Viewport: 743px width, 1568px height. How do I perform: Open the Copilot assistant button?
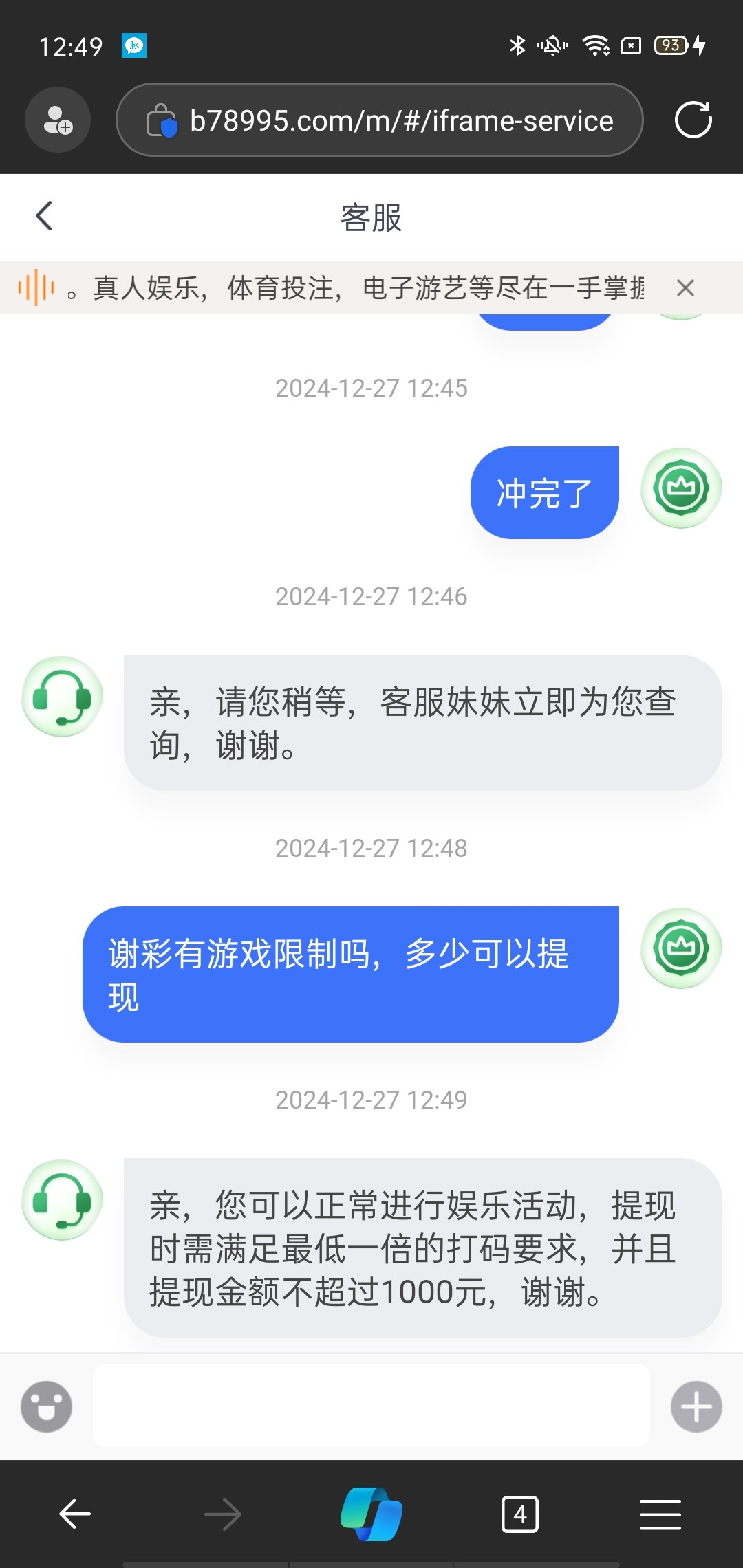(x=371, y=1514)
